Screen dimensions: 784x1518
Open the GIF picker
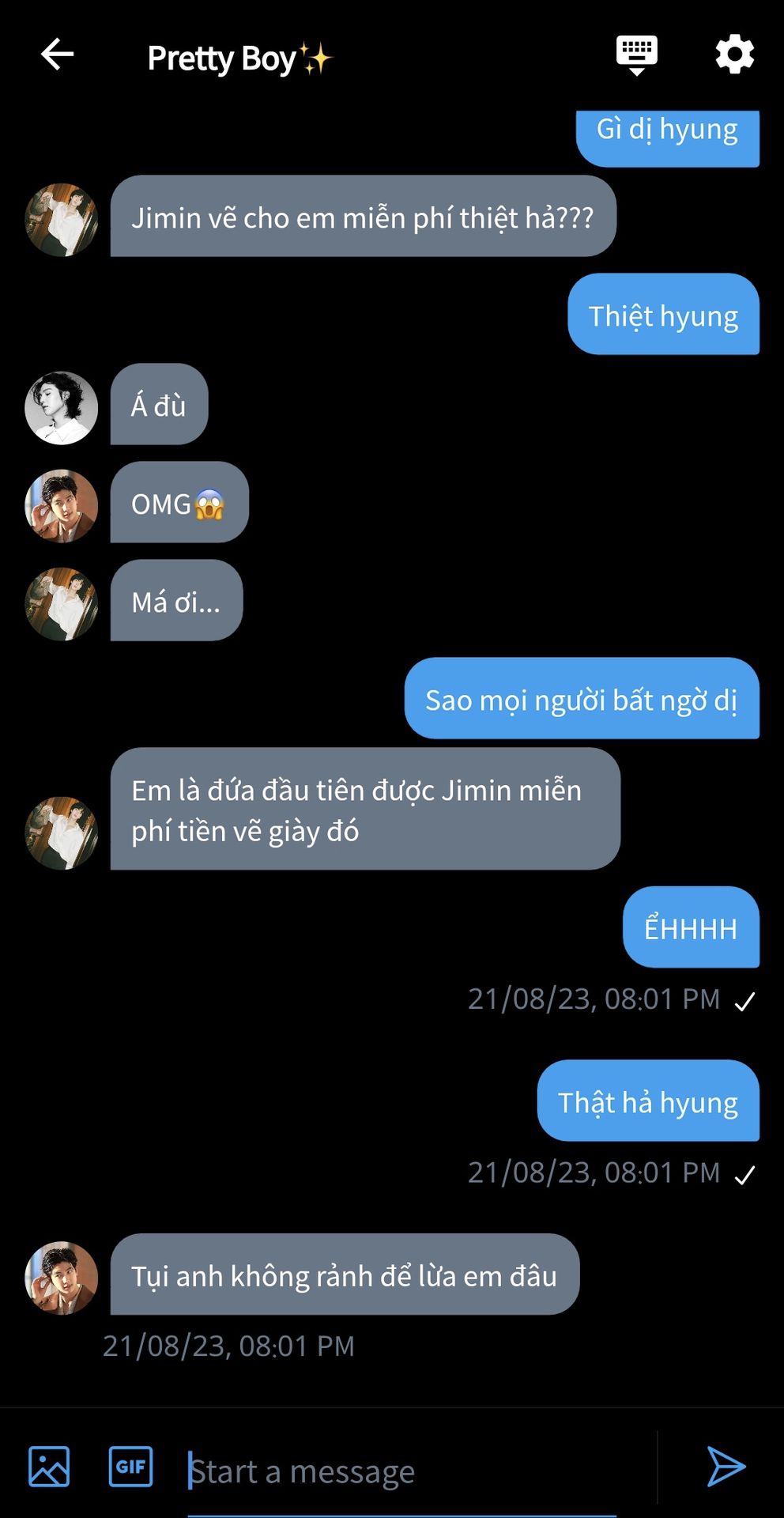coord(130,1467)
